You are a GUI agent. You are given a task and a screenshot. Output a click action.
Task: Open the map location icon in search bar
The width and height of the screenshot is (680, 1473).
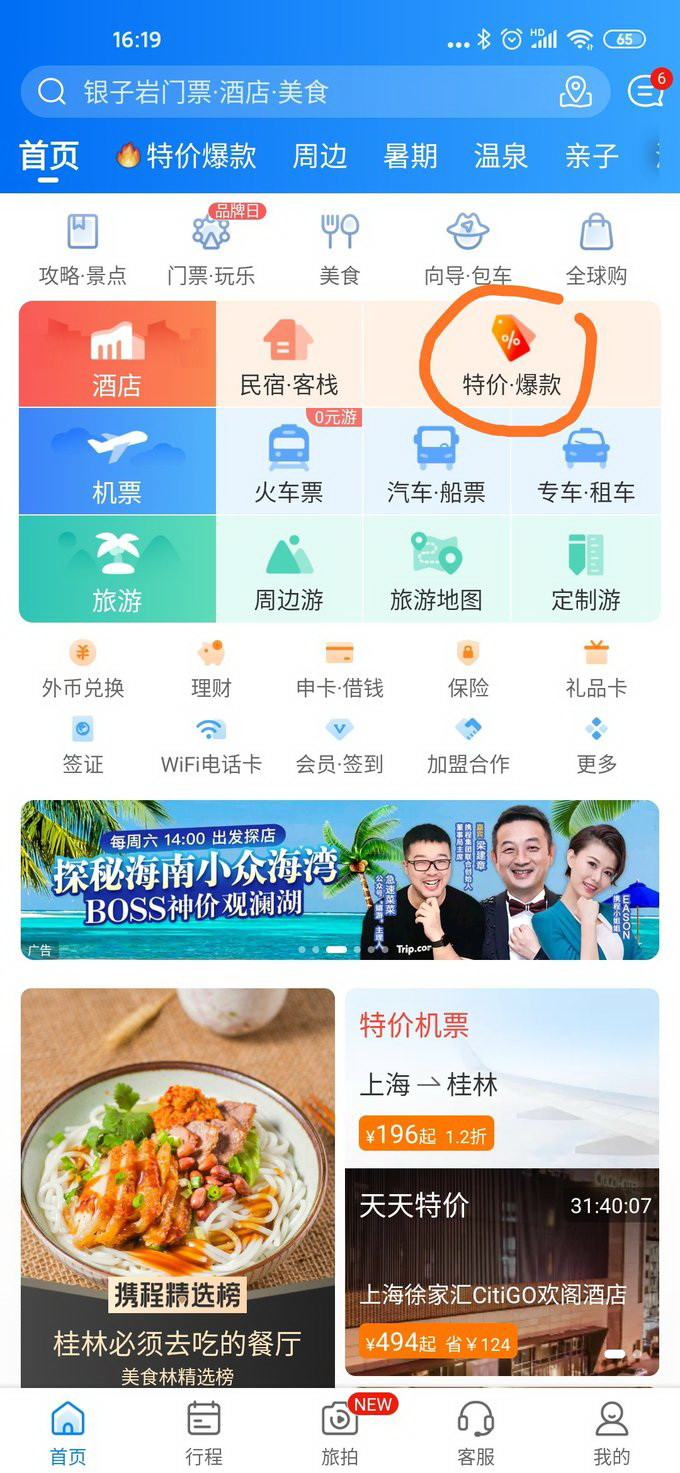pyautogui.click(x=575, y=93)
